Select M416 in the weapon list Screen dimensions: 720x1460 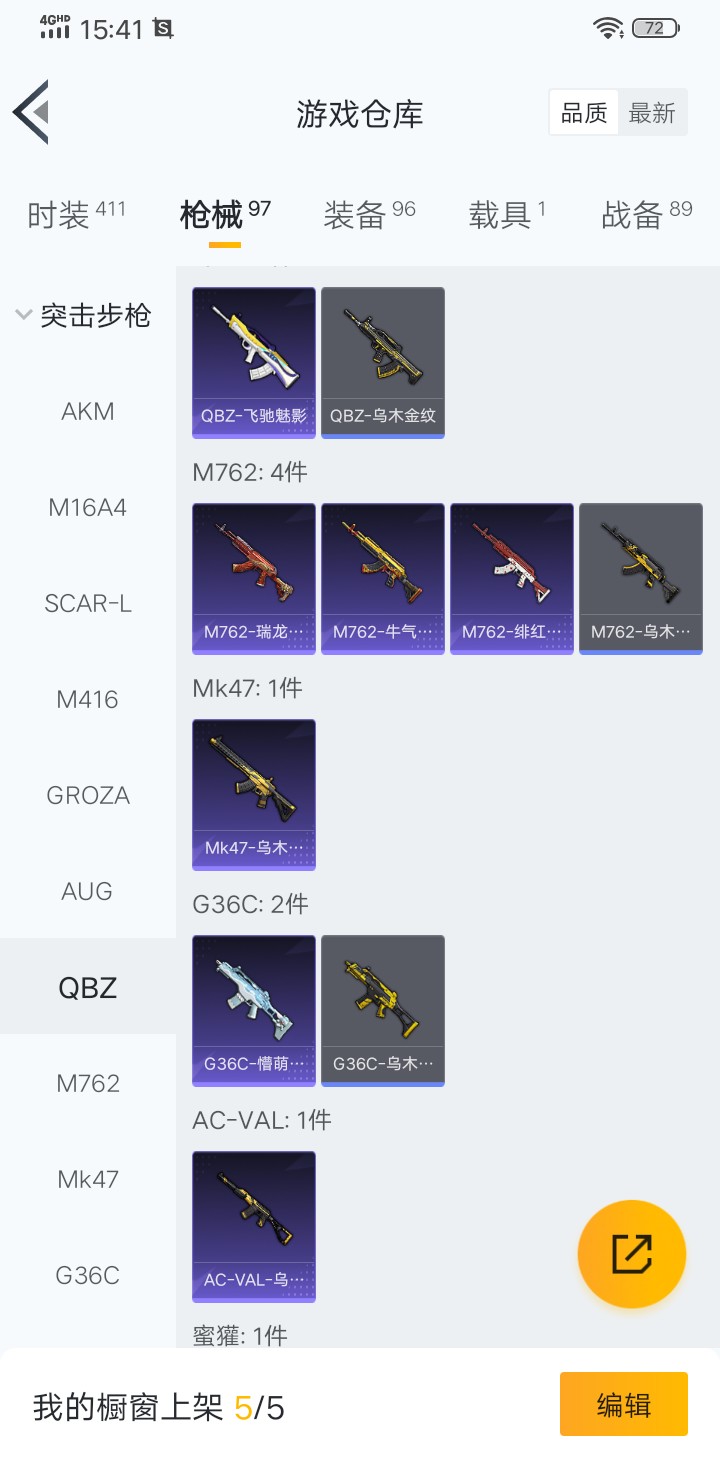pos(88,699)
